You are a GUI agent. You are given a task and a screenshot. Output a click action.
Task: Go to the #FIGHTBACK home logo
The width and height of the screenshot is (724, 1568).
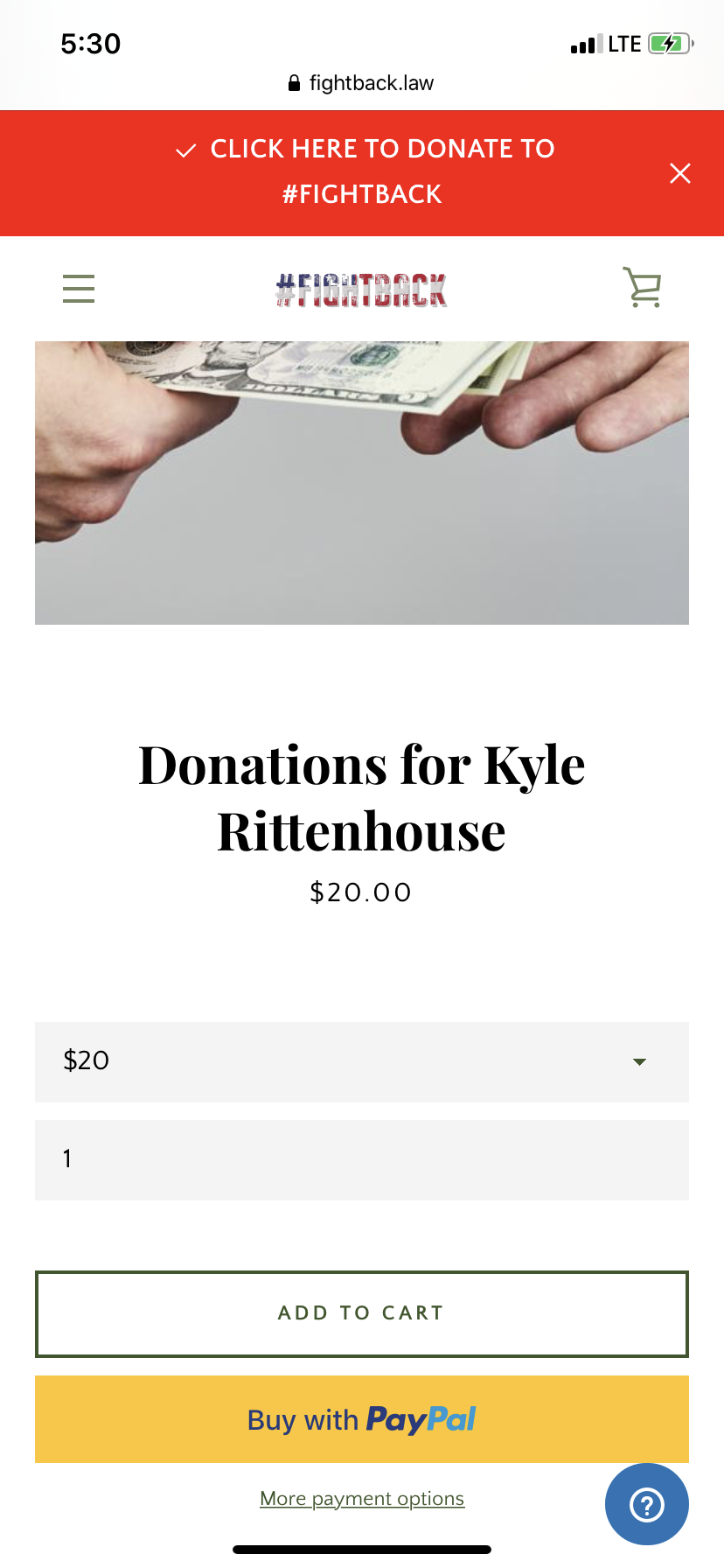pos(361,290)
